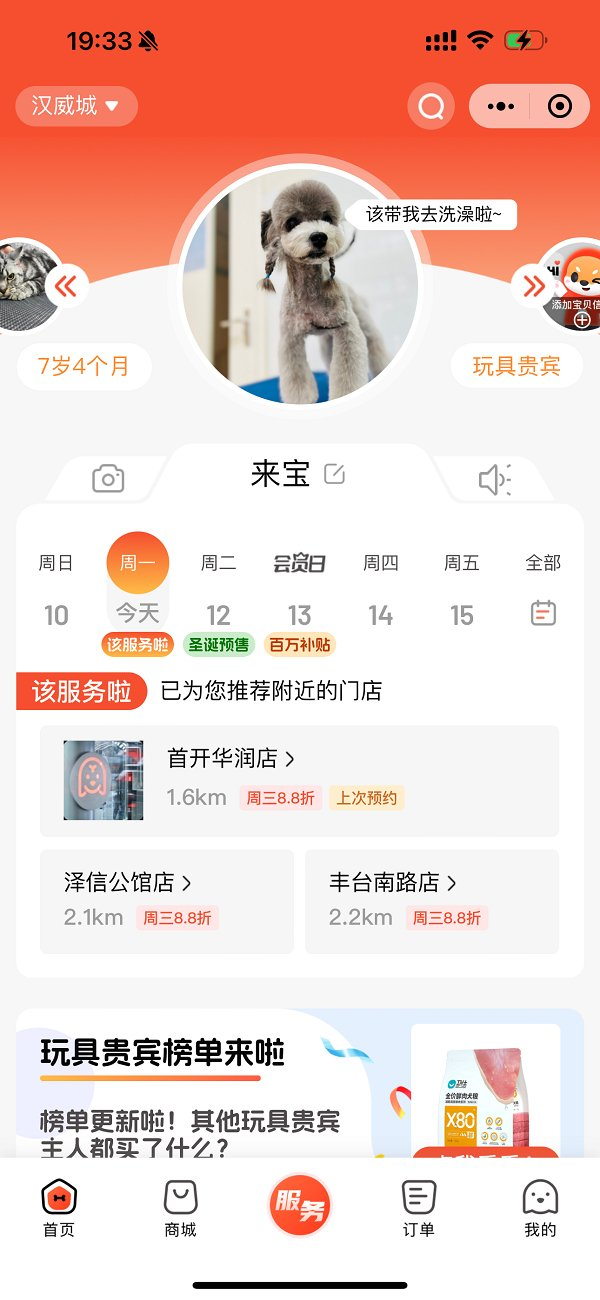Image resolution: width=600 pixels, height=1300 pixels.
Task: Open 首开华润店 store card
Action: click(299, 780)
